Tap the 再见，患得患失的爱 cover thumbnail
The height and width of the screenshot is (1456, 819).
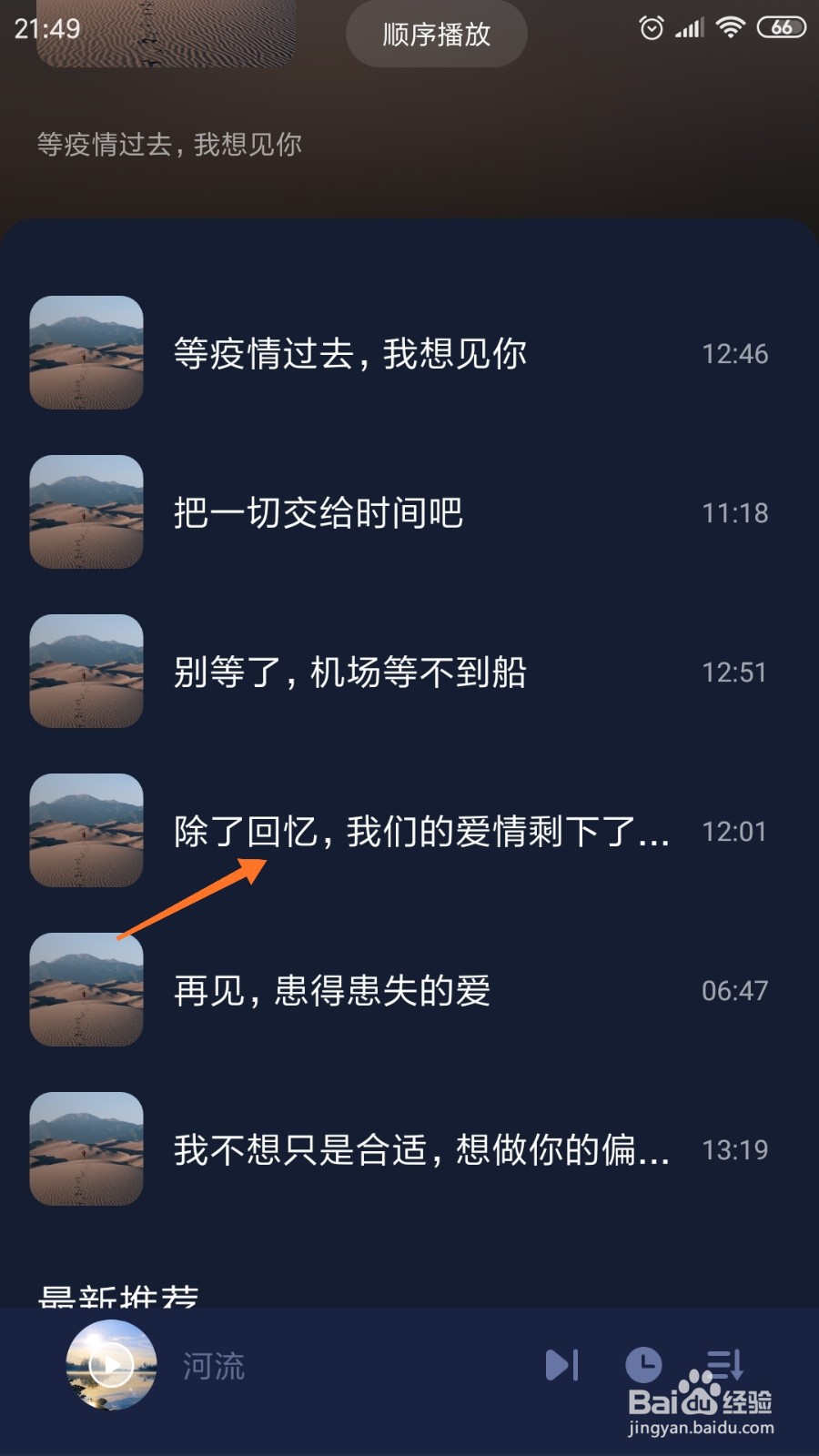click(x=86, y=991)
